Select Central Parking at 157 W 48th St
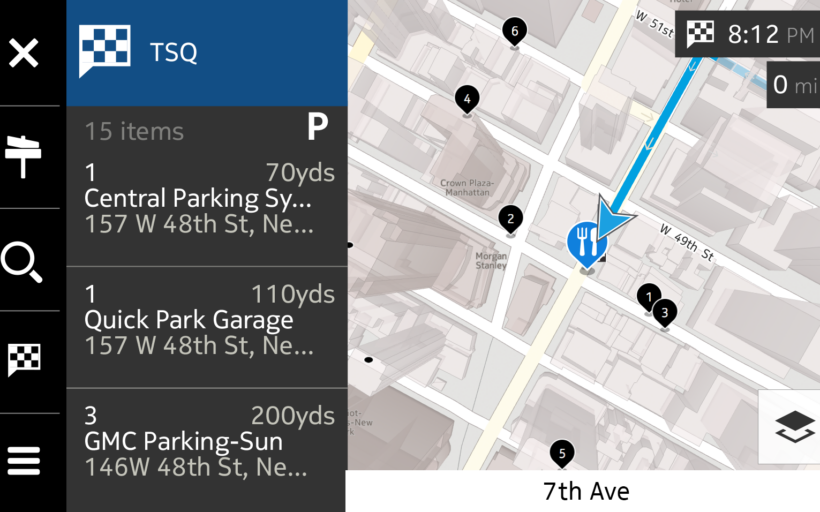 tap(207, 198)
